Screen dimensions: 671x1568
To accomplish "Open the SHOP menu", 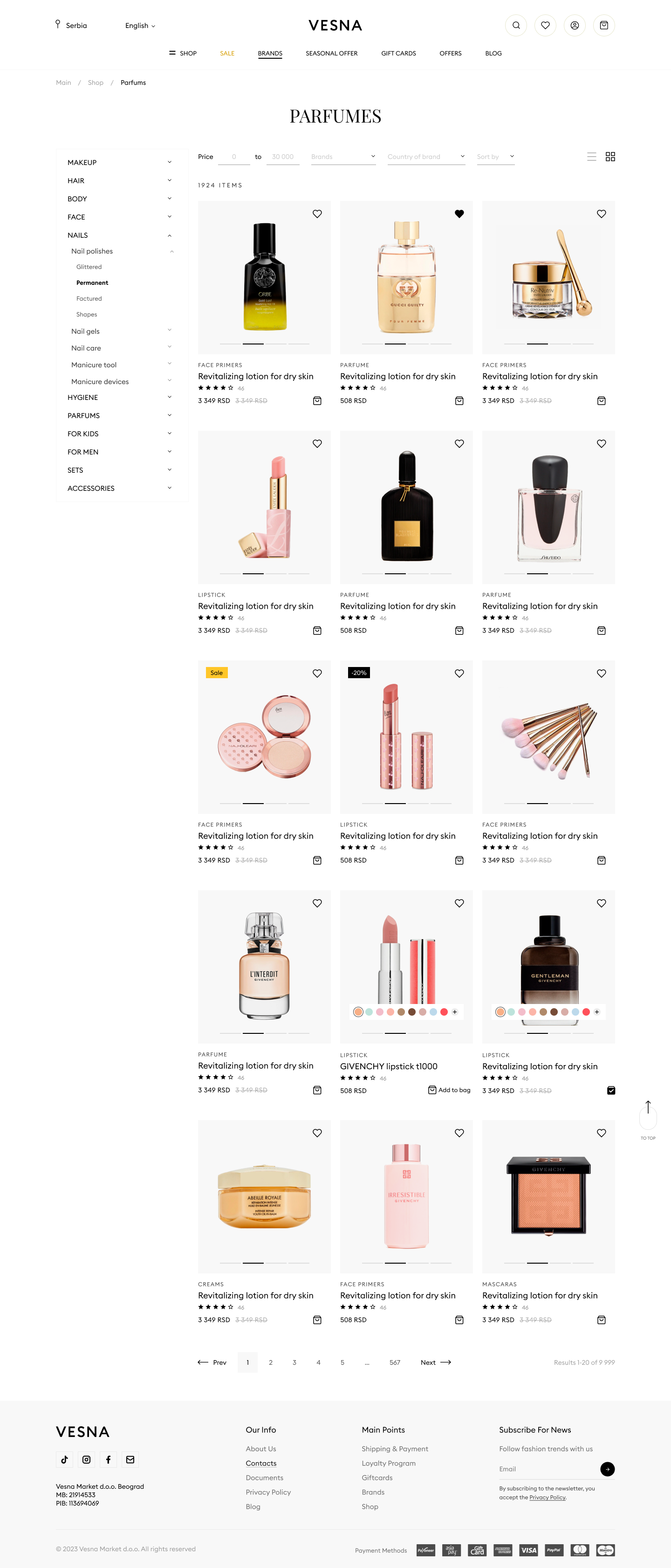I will point(183,54).
